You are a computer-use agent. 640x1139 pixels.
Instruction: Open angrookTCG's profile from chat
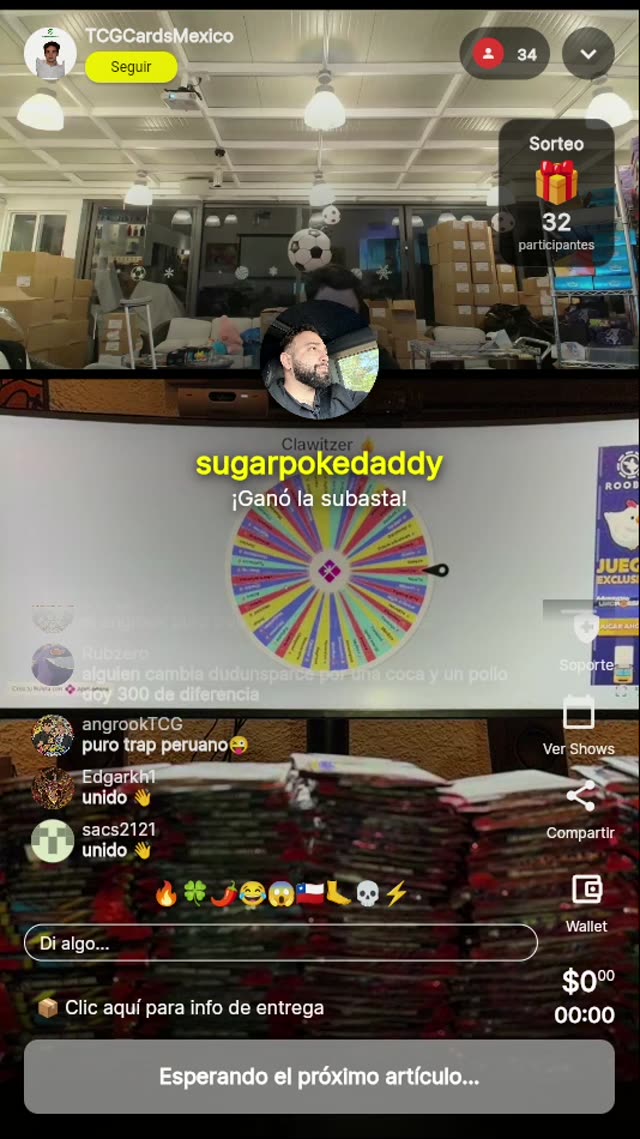click(x=52, y=735)
